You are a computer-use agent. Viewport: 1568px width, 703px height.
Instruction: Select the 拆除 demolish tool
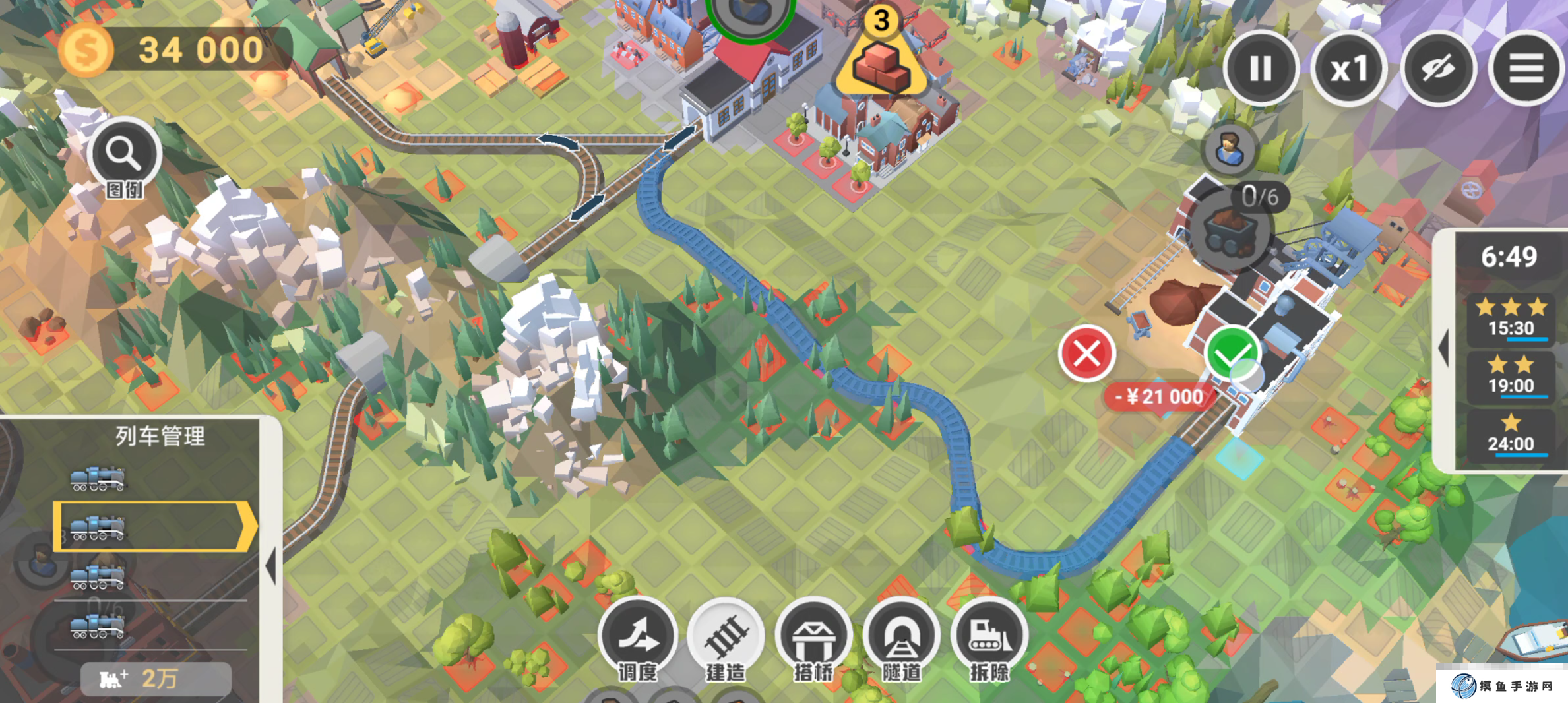[989, 637]
